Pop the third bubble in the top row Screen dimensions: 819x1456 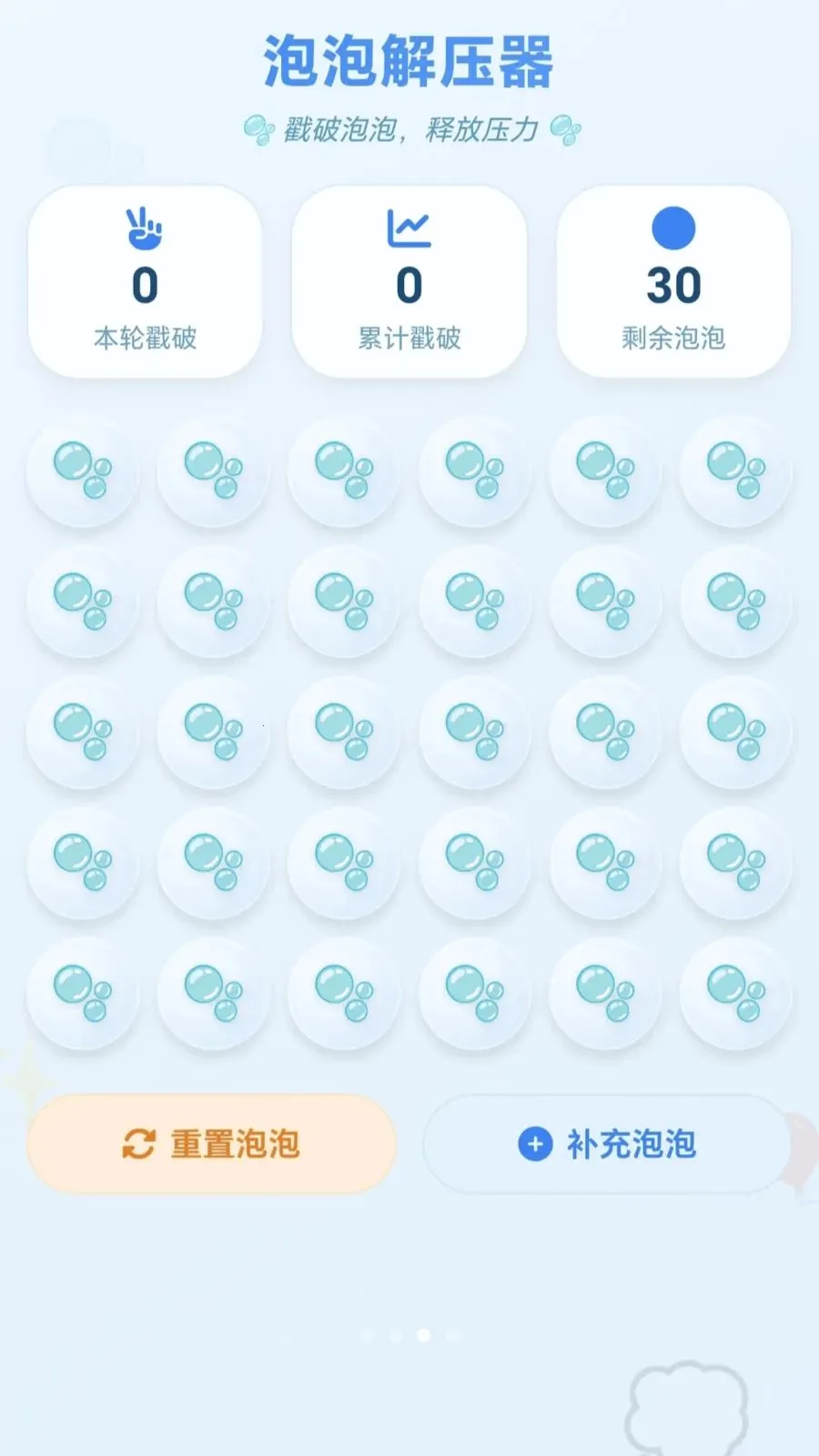click(x=343, y=471)
